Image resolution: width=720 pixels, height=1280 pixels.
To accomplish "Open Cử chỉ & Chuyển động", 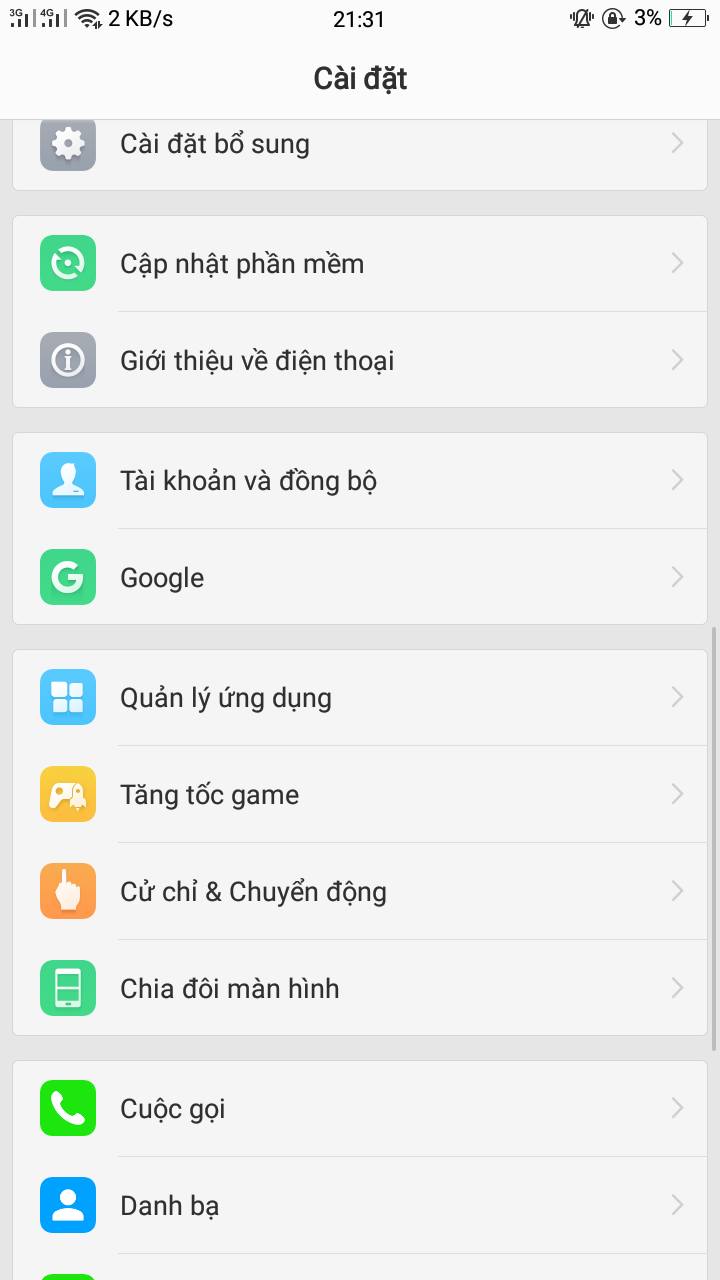I will point(360,891).
